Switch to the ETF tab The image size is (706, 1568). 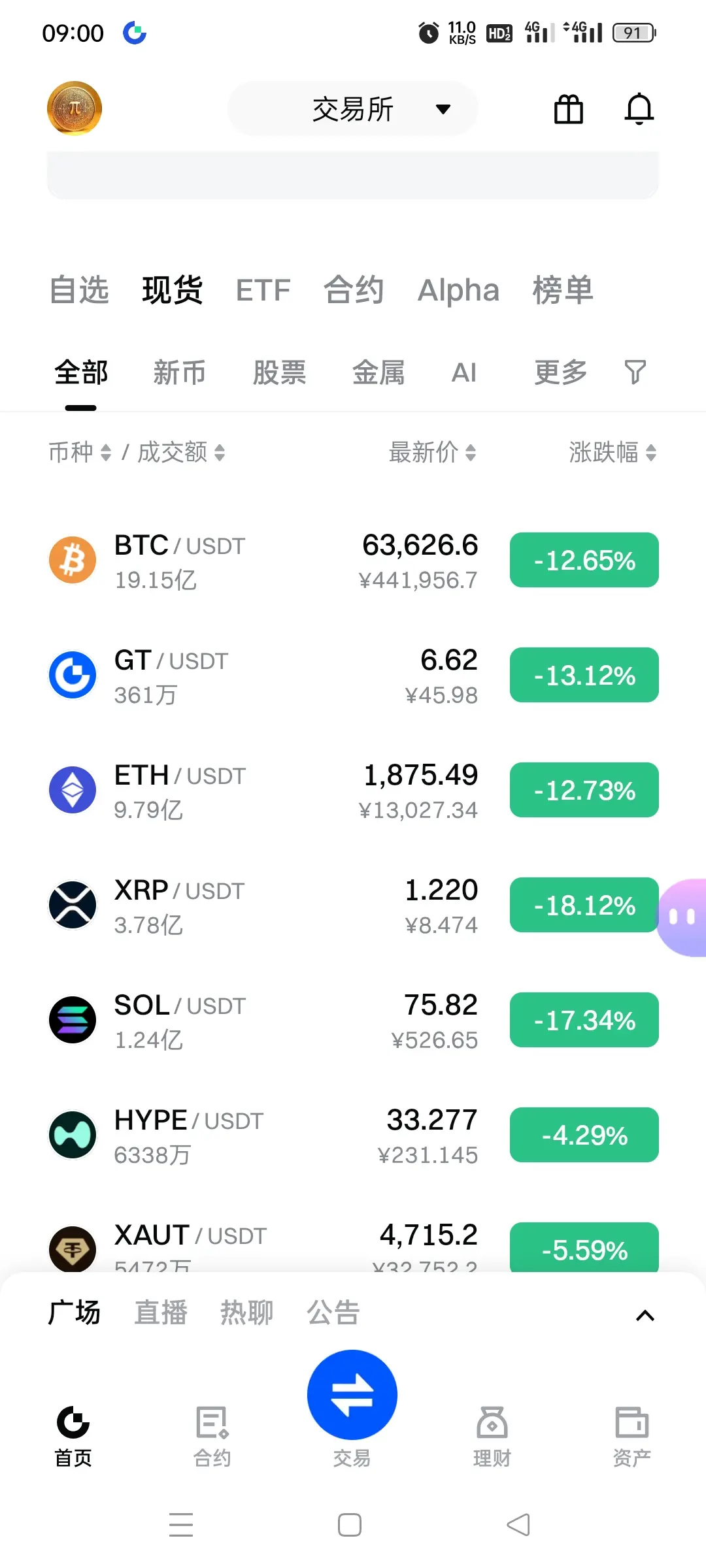pyautogui.click(x=263, y=290)
